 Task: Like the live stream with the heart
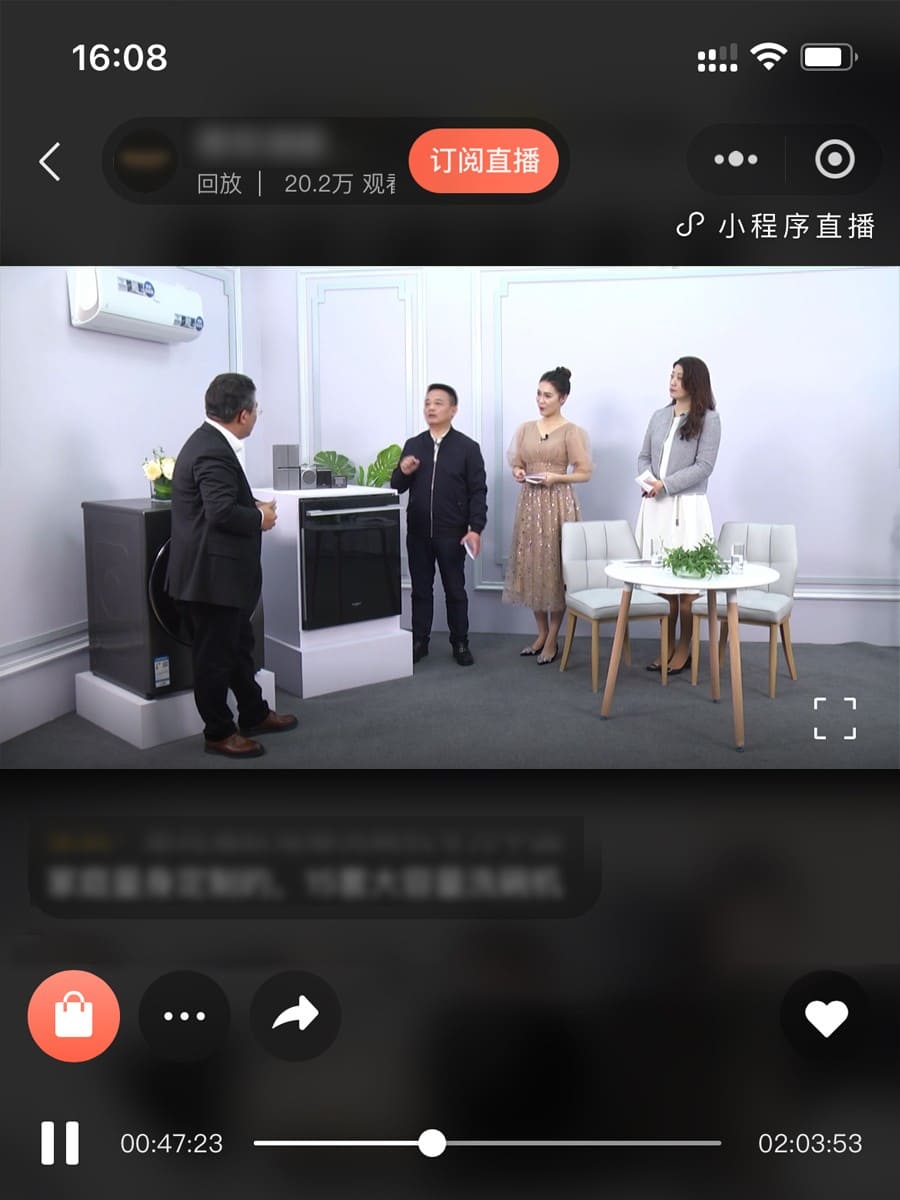[x=826, y=1018]
